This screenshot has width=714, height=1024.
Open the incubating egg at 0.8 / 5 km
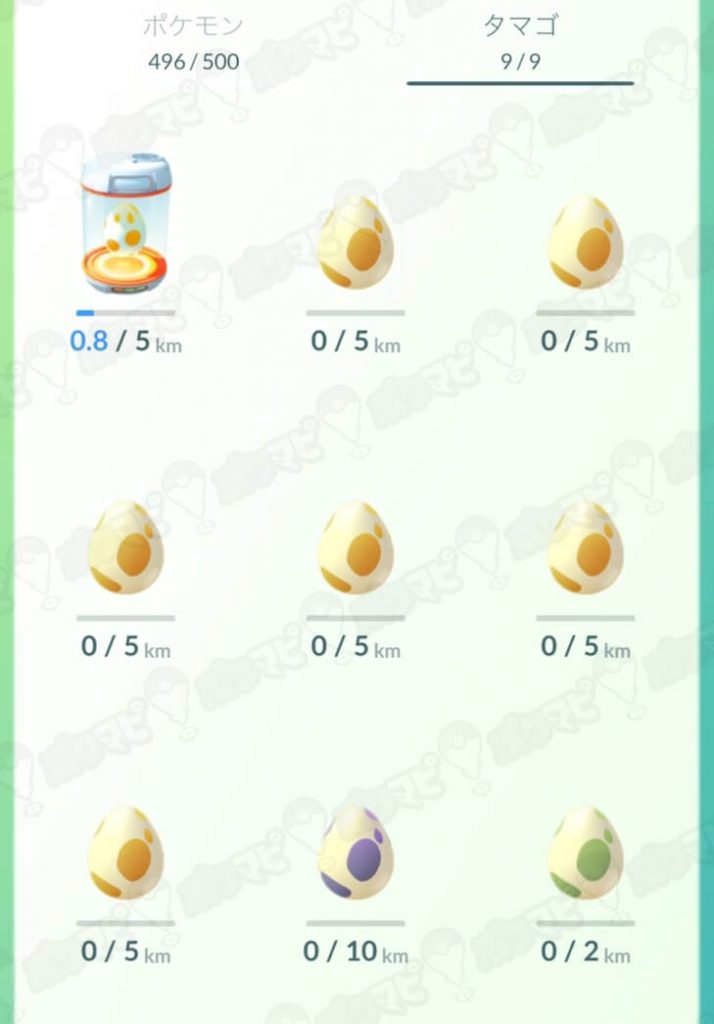[x=125, y=224]
